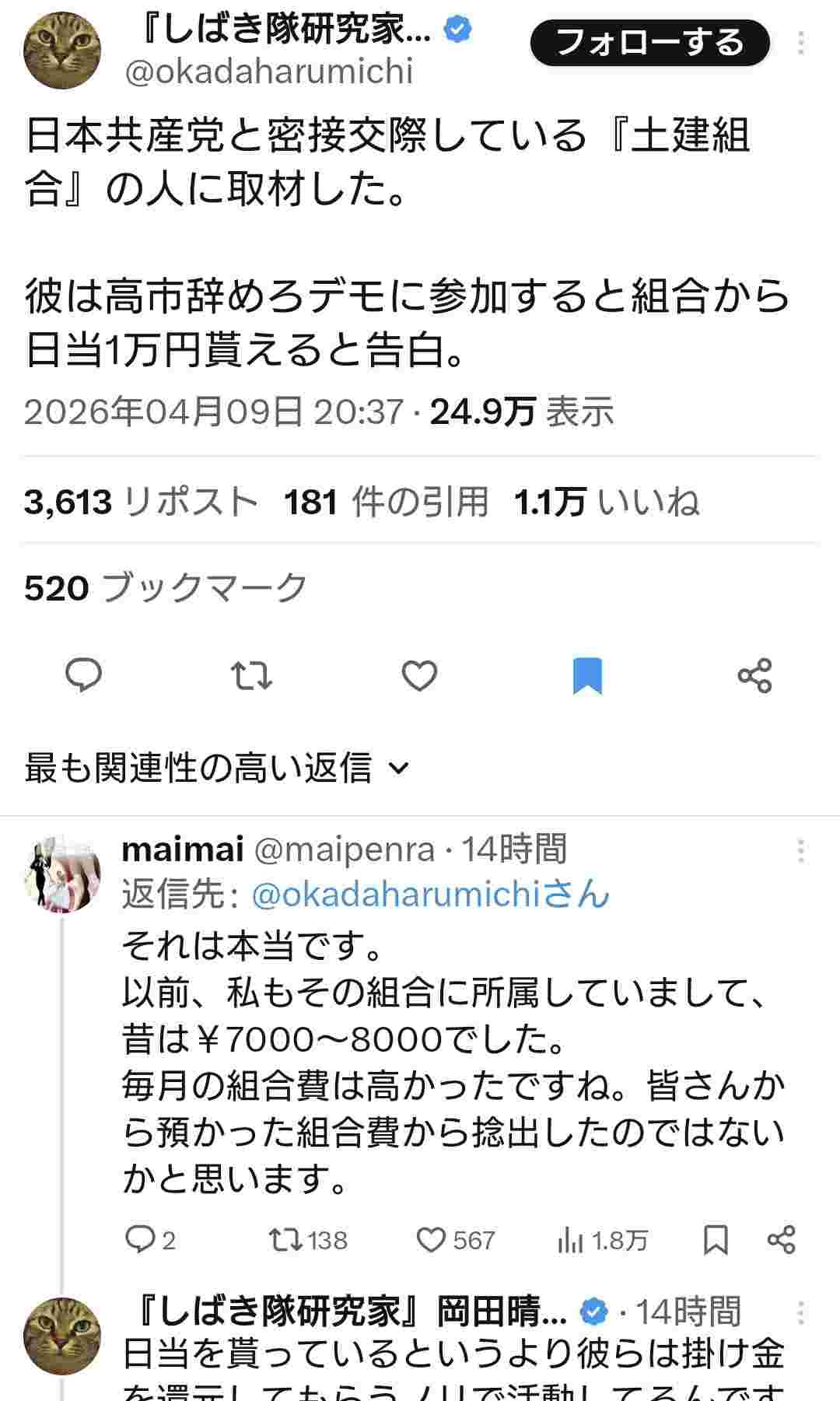Reply to the main post
840x1401 pixels.
[x=83, y=674]
